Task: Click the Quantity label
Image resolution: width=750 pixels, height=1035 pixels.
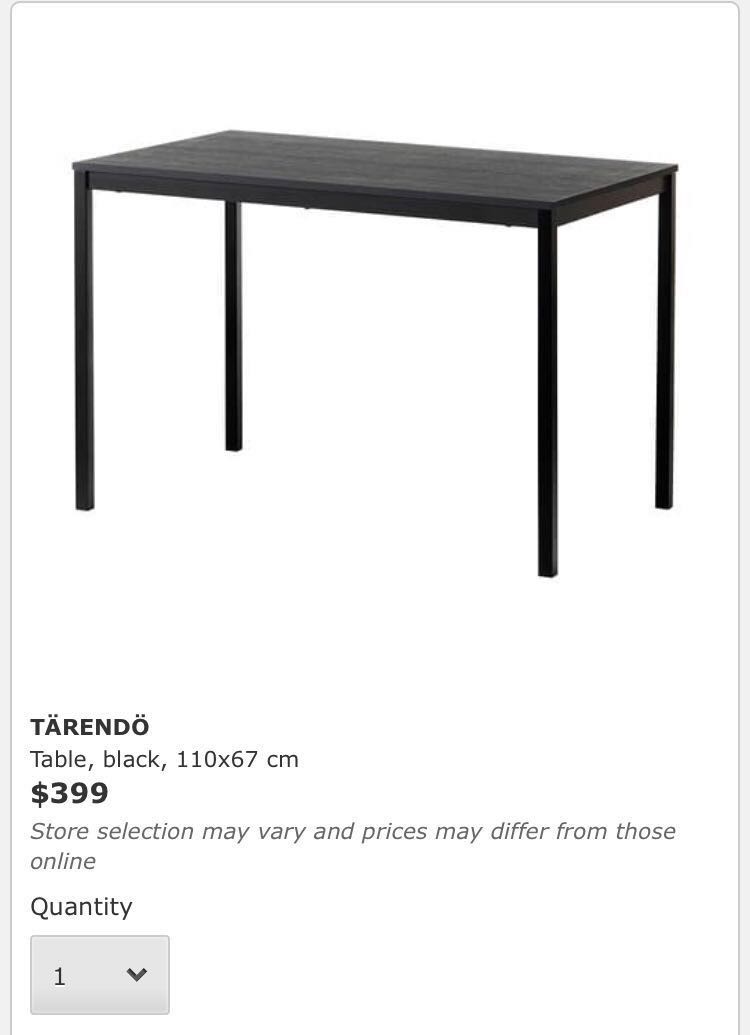Action: point(81,907)
